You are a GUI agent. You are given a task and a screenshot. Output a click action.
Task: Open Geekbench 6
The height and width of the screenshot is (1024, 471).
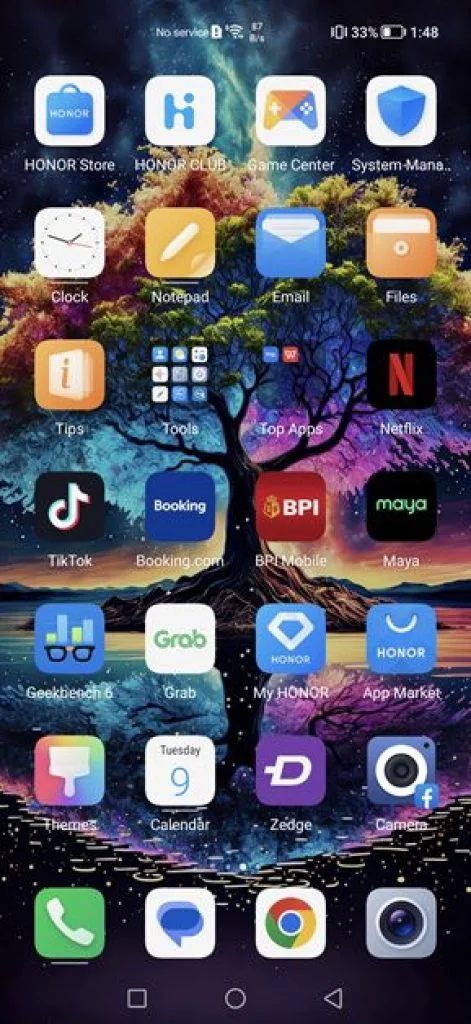point(69,639)
